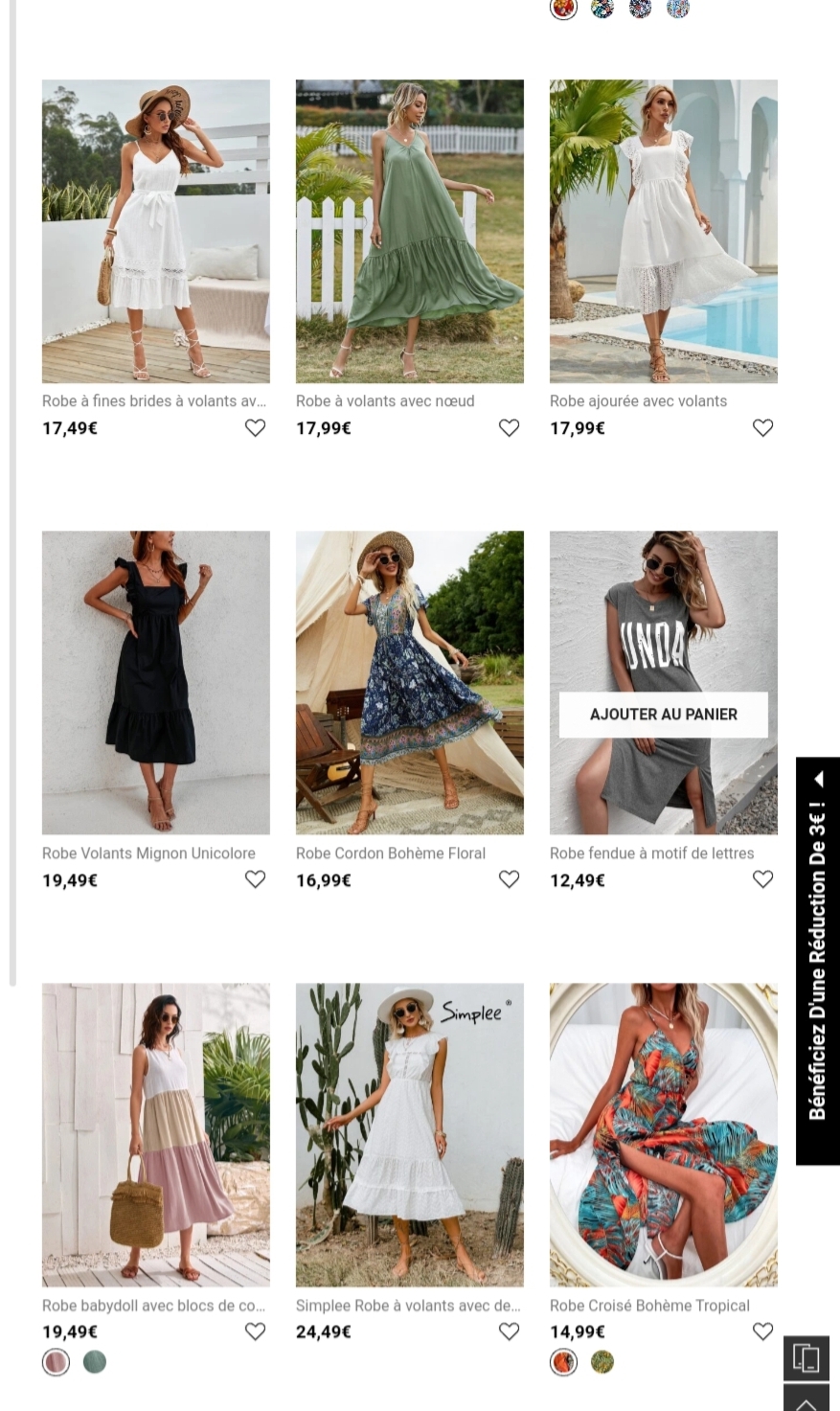The width and height of the screenshot is (840, 1411).
Task: Open Robe Volants Mignon Unicolore product
Action: pyautogui.click(x=155, y=682)
